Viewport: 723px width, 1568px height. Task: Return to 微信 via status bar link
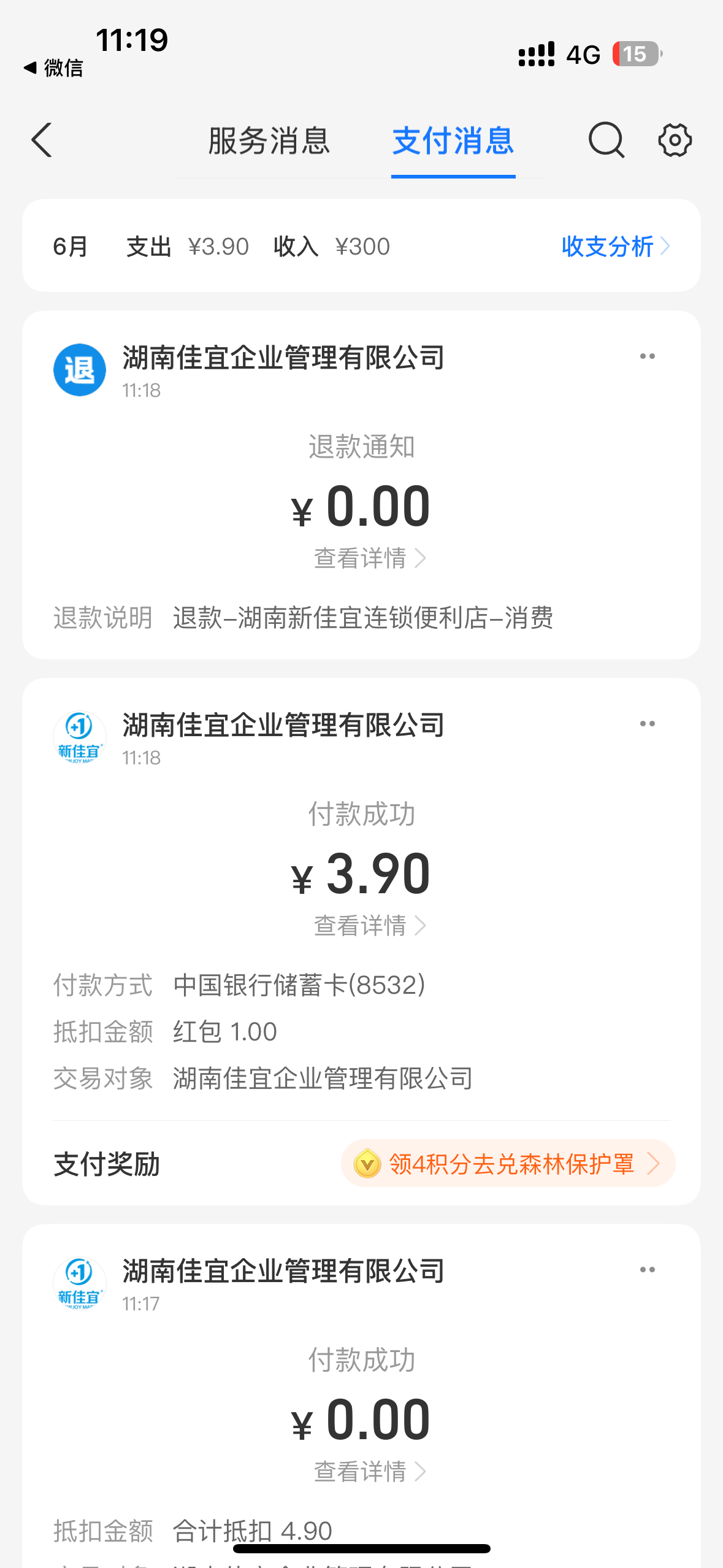pos(53,68)
